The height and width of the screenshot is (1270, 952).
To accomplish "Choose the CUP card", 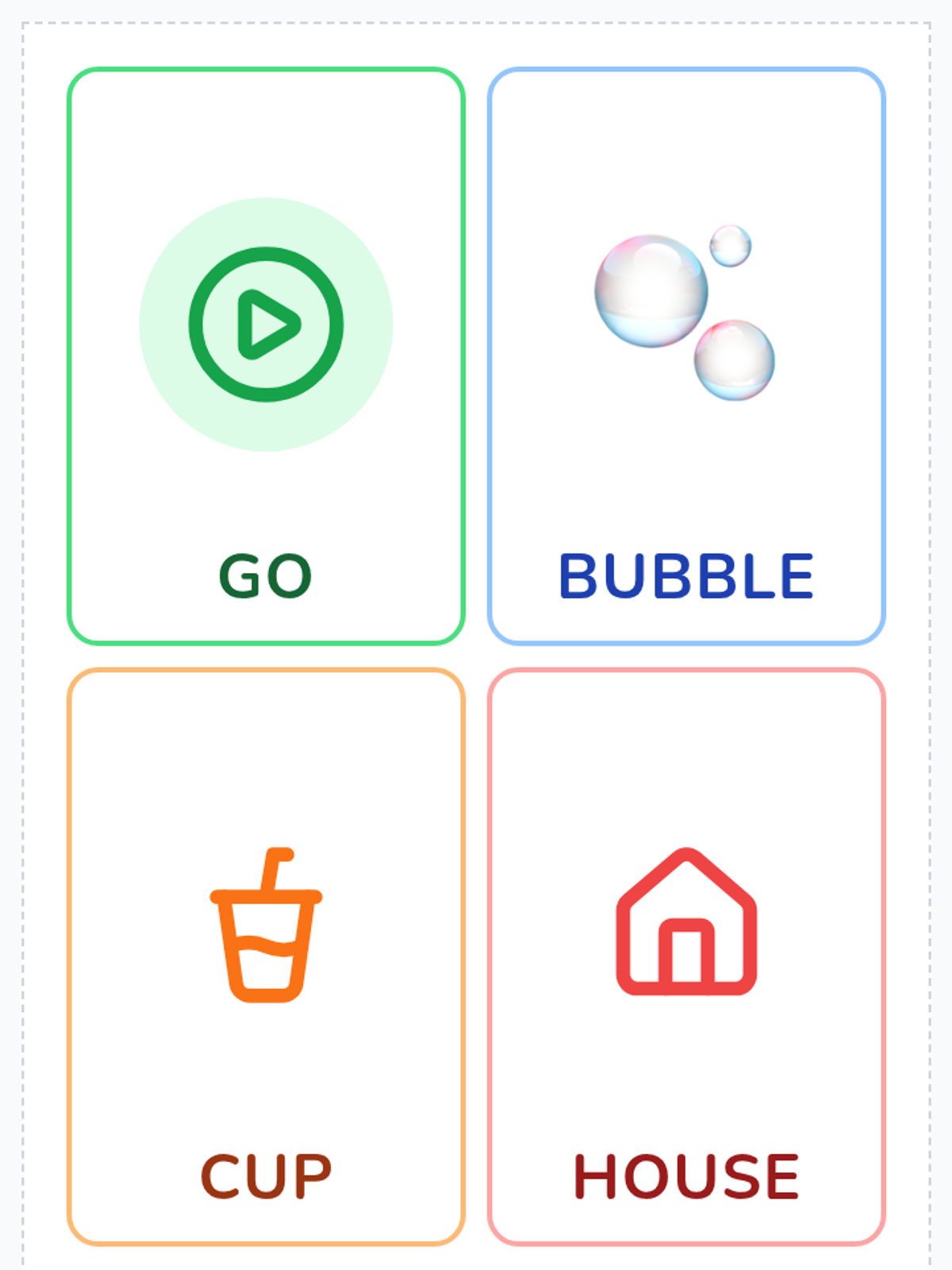I will point(266,956).
